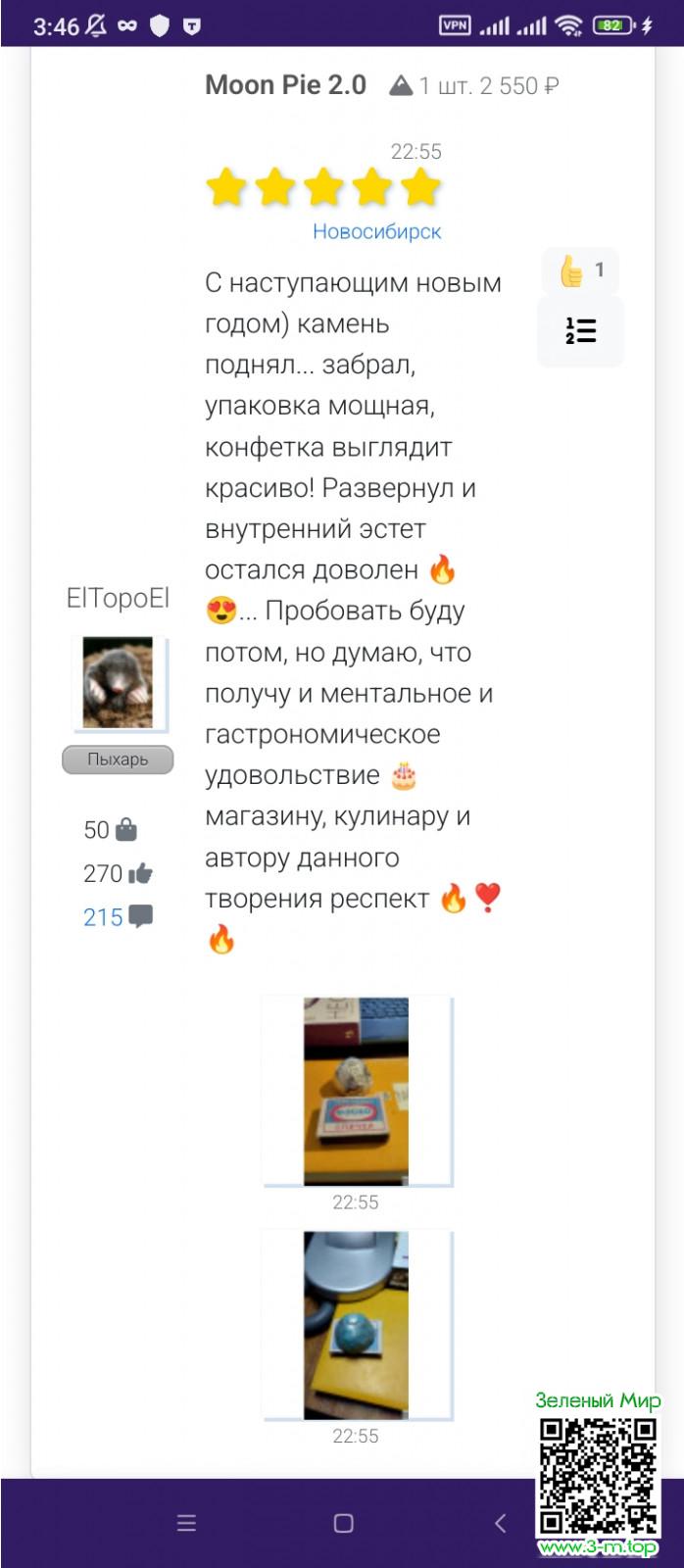The width and height of the screenshot is (684, 1568).
Task: View the ElTopoEl mole avatar
Action: [x=119, y=683]
